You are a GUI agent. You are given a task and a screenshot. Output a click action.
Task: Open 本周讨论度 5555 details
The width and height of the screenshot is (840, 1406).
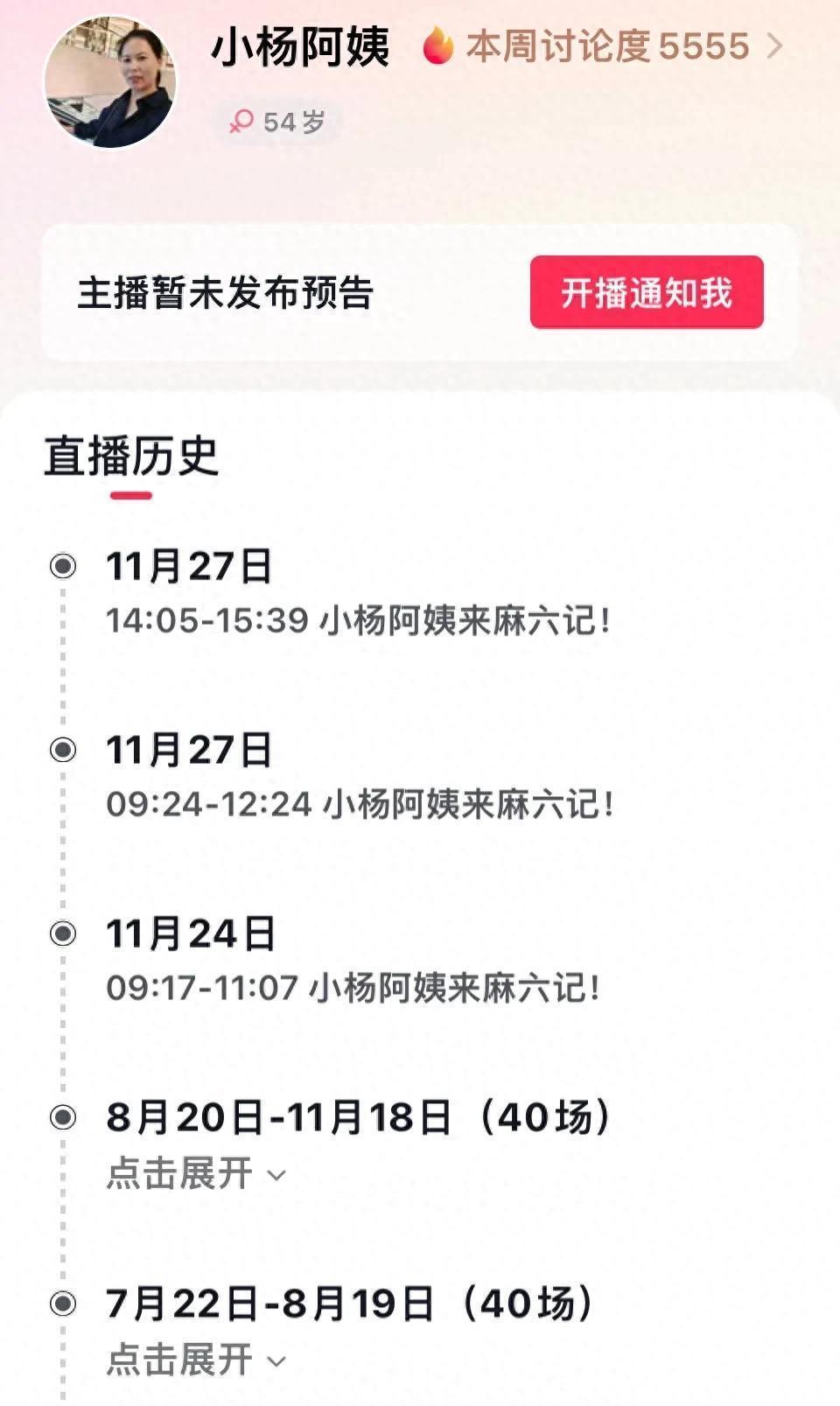(604, 46)
